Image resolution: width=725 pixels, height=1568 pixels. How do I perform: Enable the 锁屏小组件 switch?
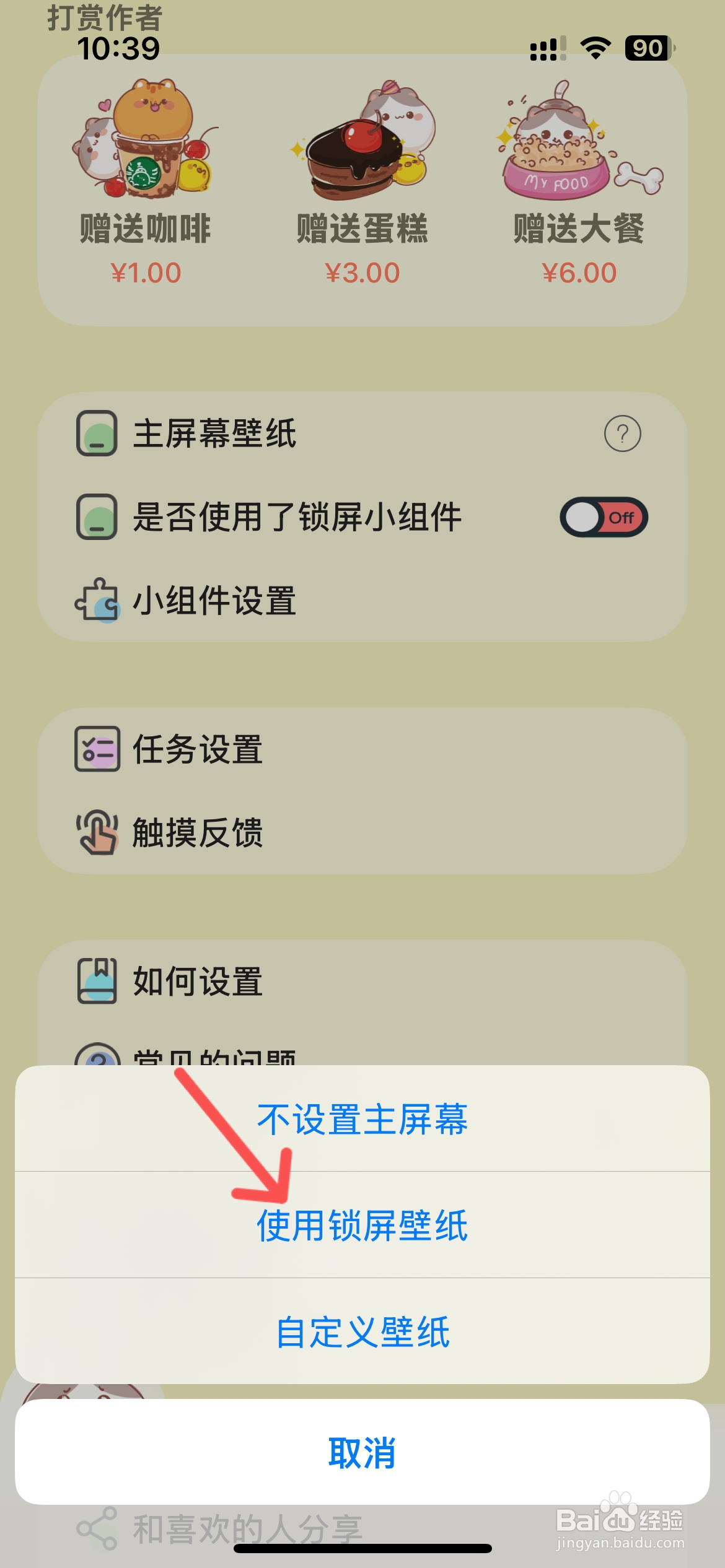[604, 518]
